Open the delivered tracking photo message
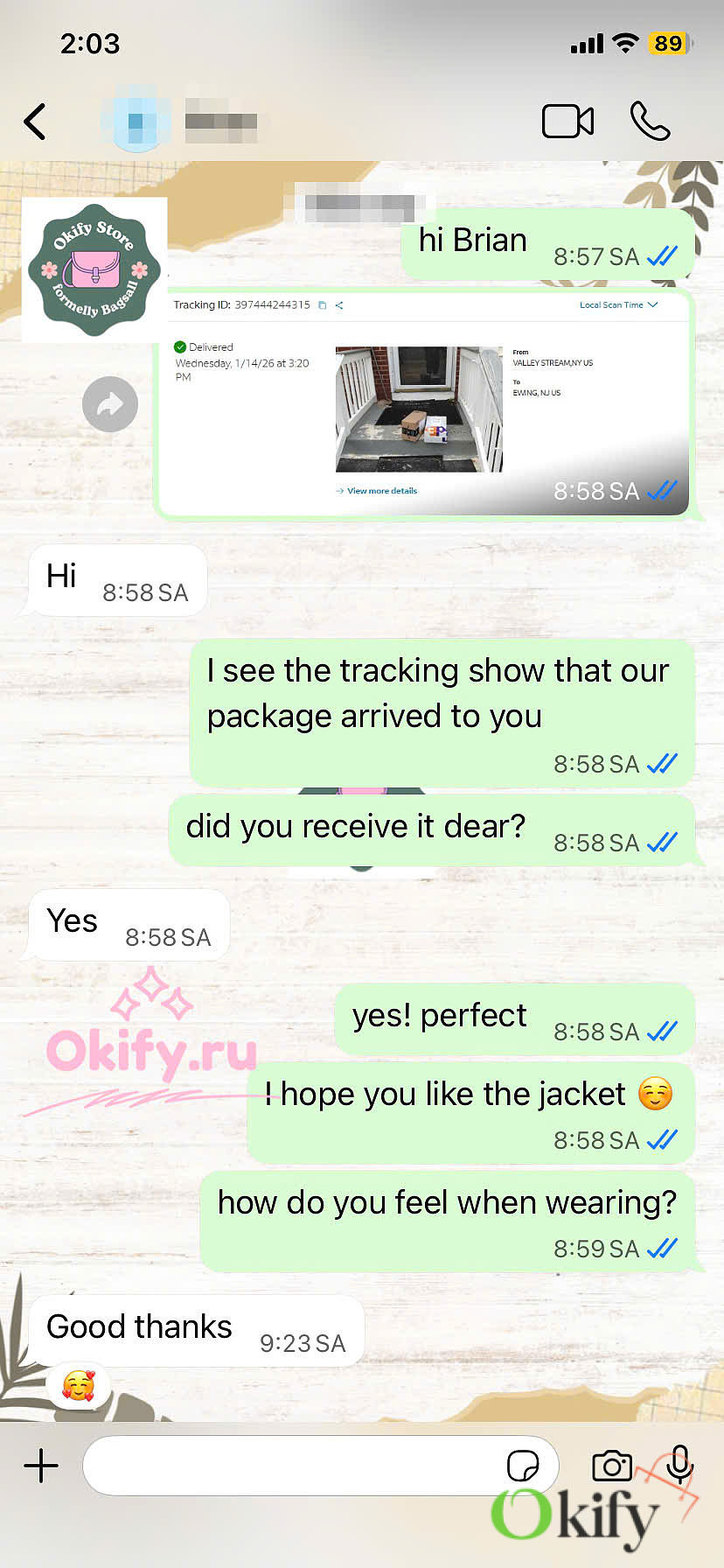This screenshot has width=724, height=1568. coord(423,406)
